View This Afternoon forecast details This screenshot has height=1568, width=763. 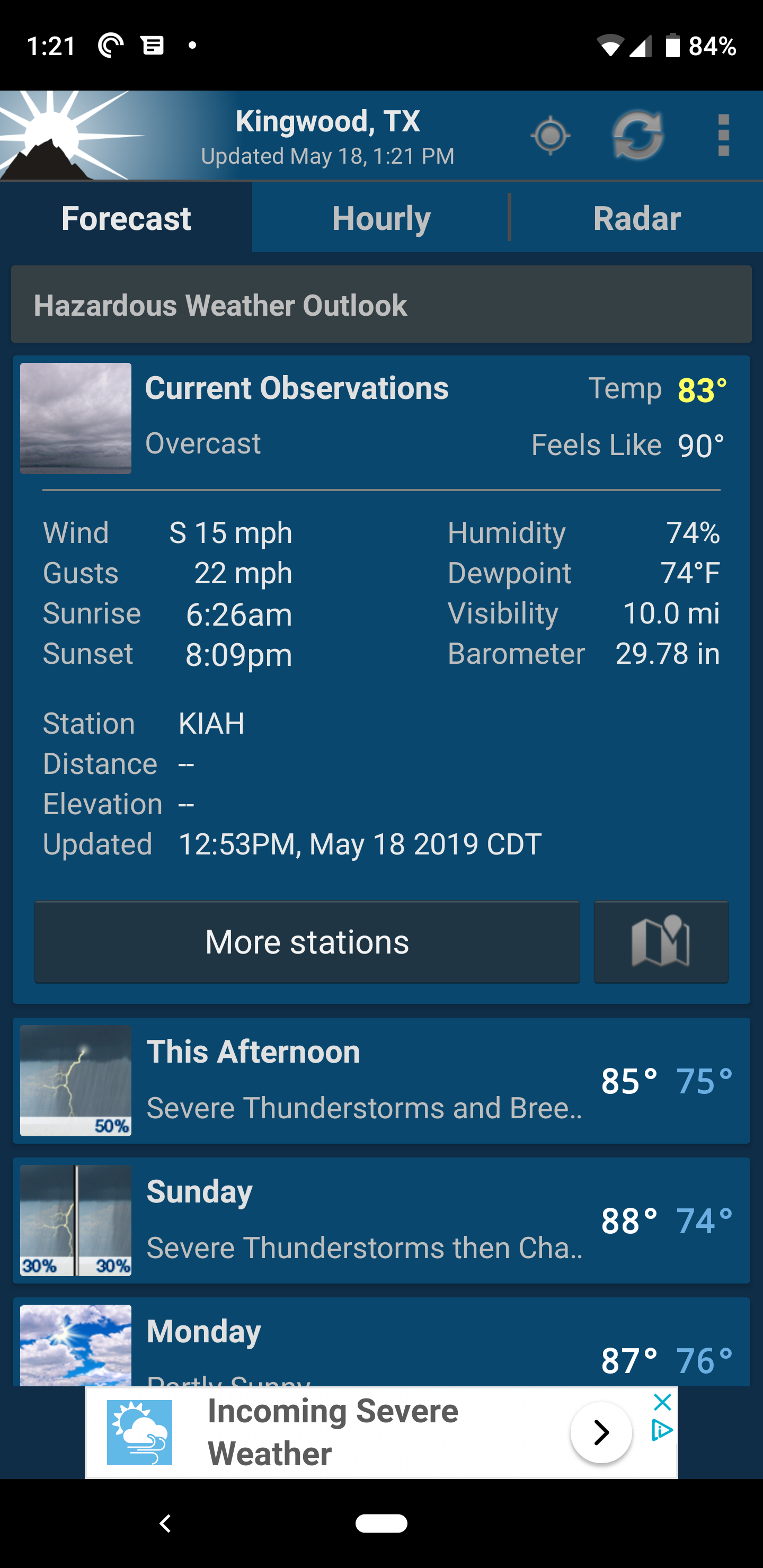point(381,1081)
